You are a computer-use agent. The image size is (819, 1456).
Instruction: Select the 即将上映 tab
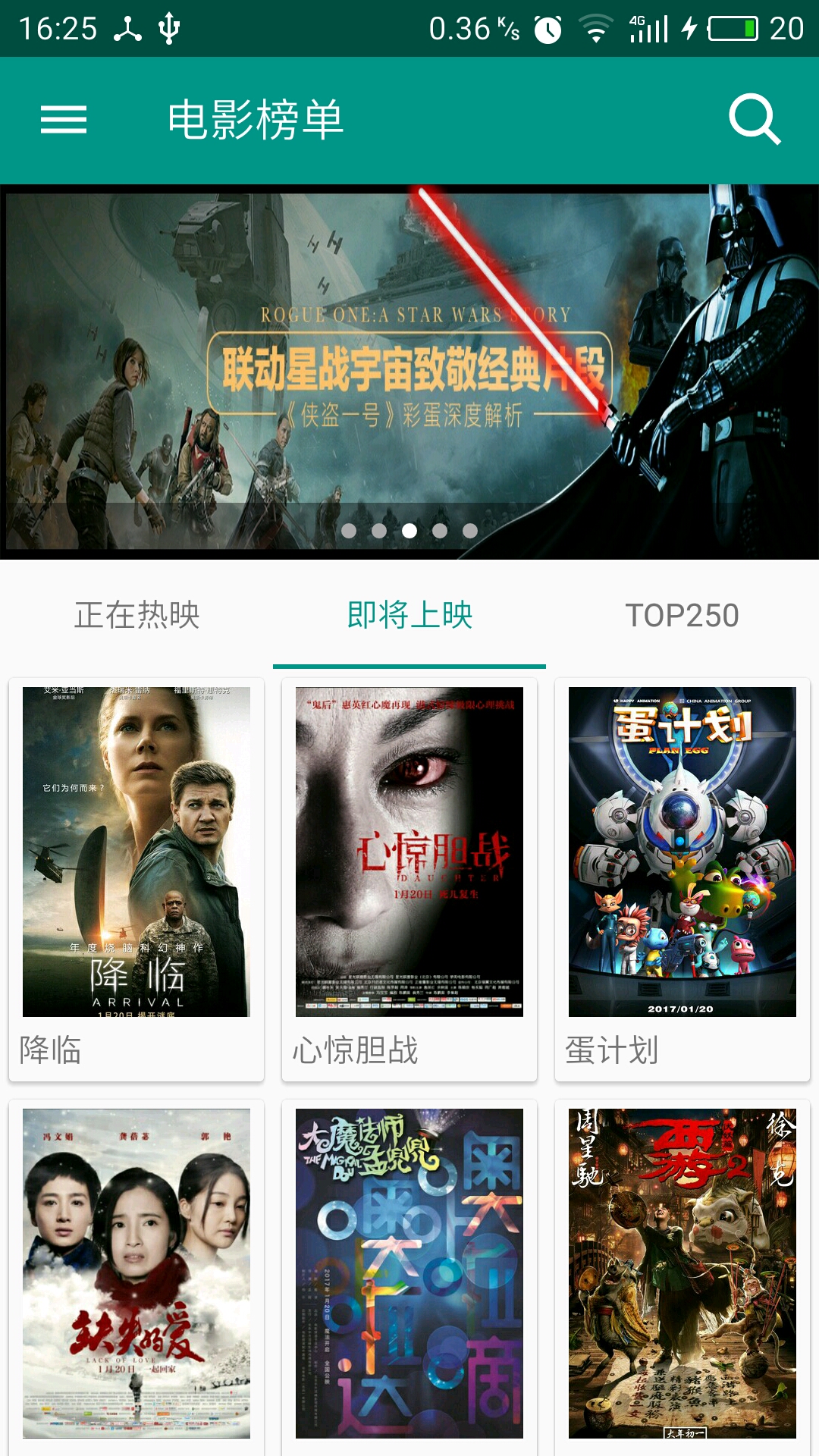(409, 615)
